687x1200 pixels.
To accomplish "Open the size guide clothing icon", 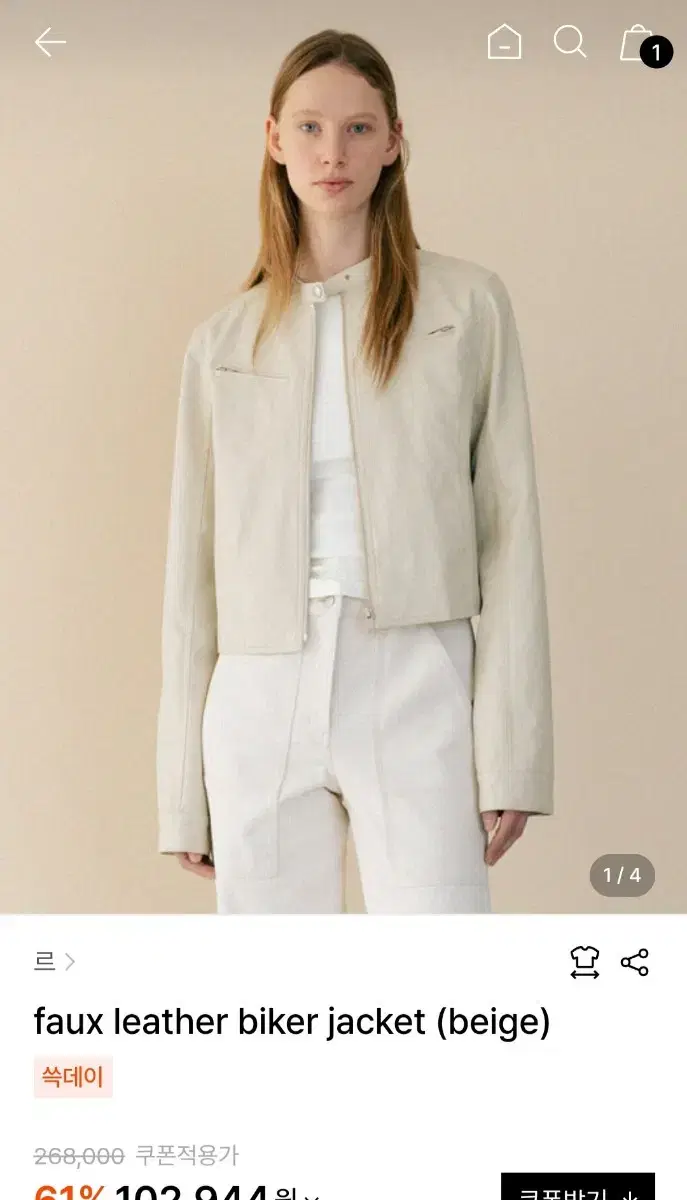I will (585, 962).
